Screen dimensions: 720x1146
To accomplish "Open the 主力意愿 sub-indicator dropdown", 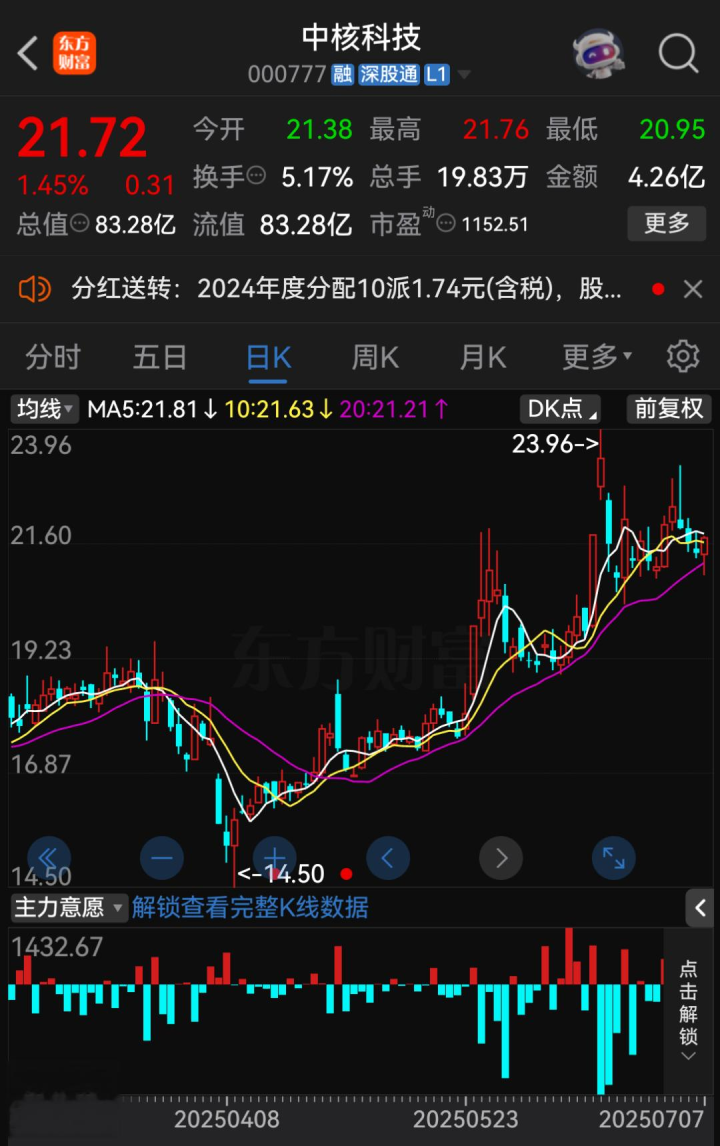I will click(x=68, y=907).
